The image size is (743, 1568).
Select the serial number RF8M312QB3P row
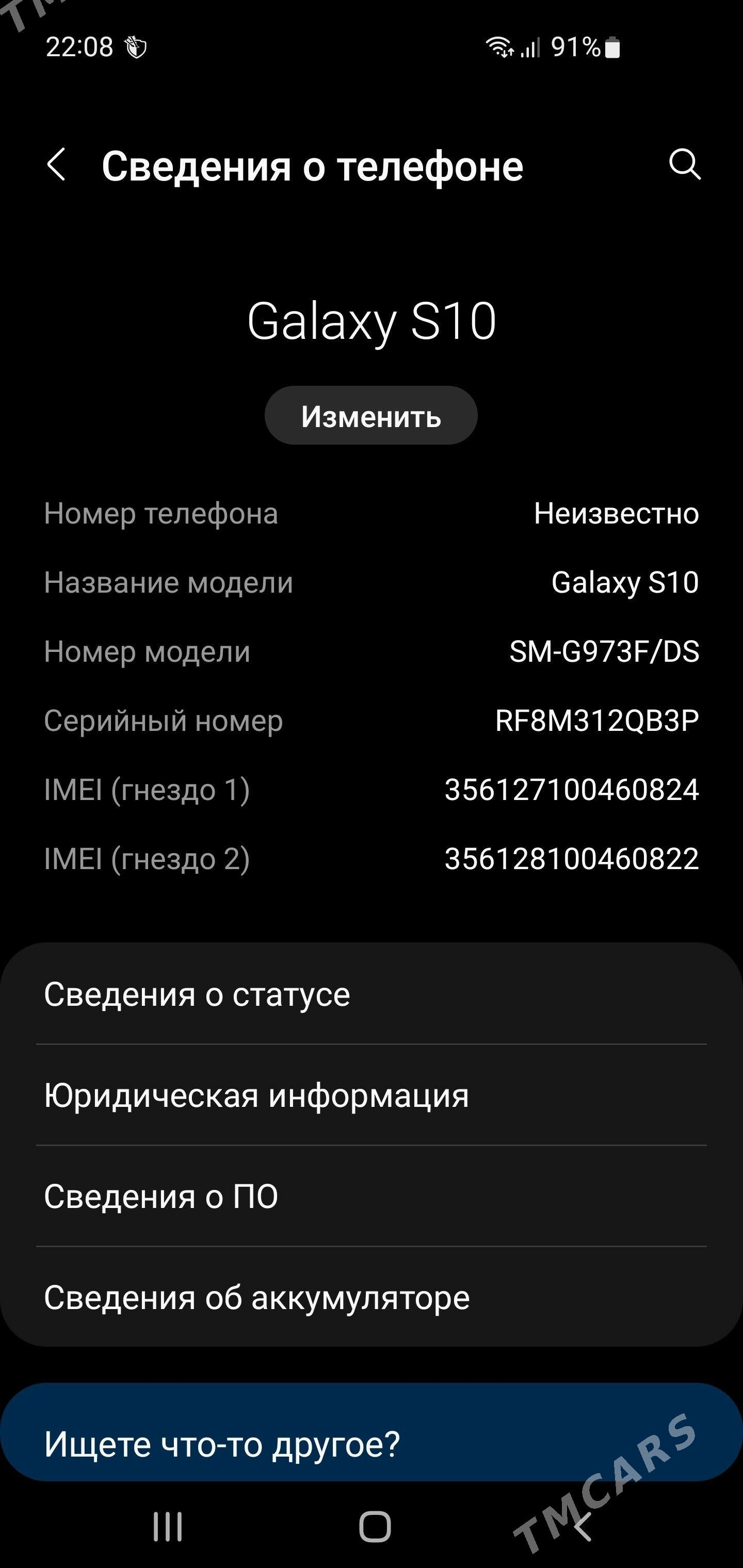pyautogui.click(x=372, y=721)
